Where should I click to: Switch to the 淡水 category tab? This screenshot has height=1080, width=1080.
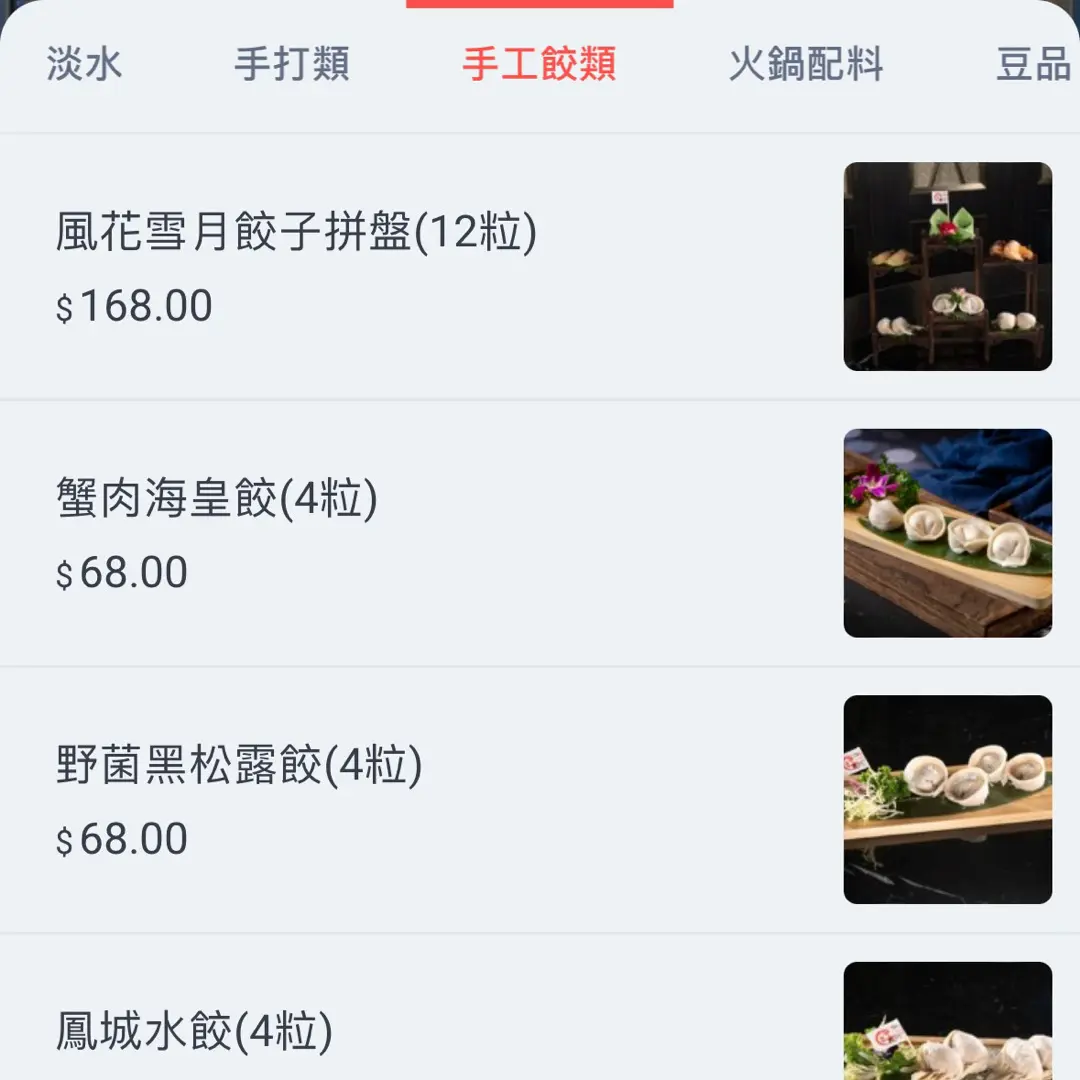(84, 65)
